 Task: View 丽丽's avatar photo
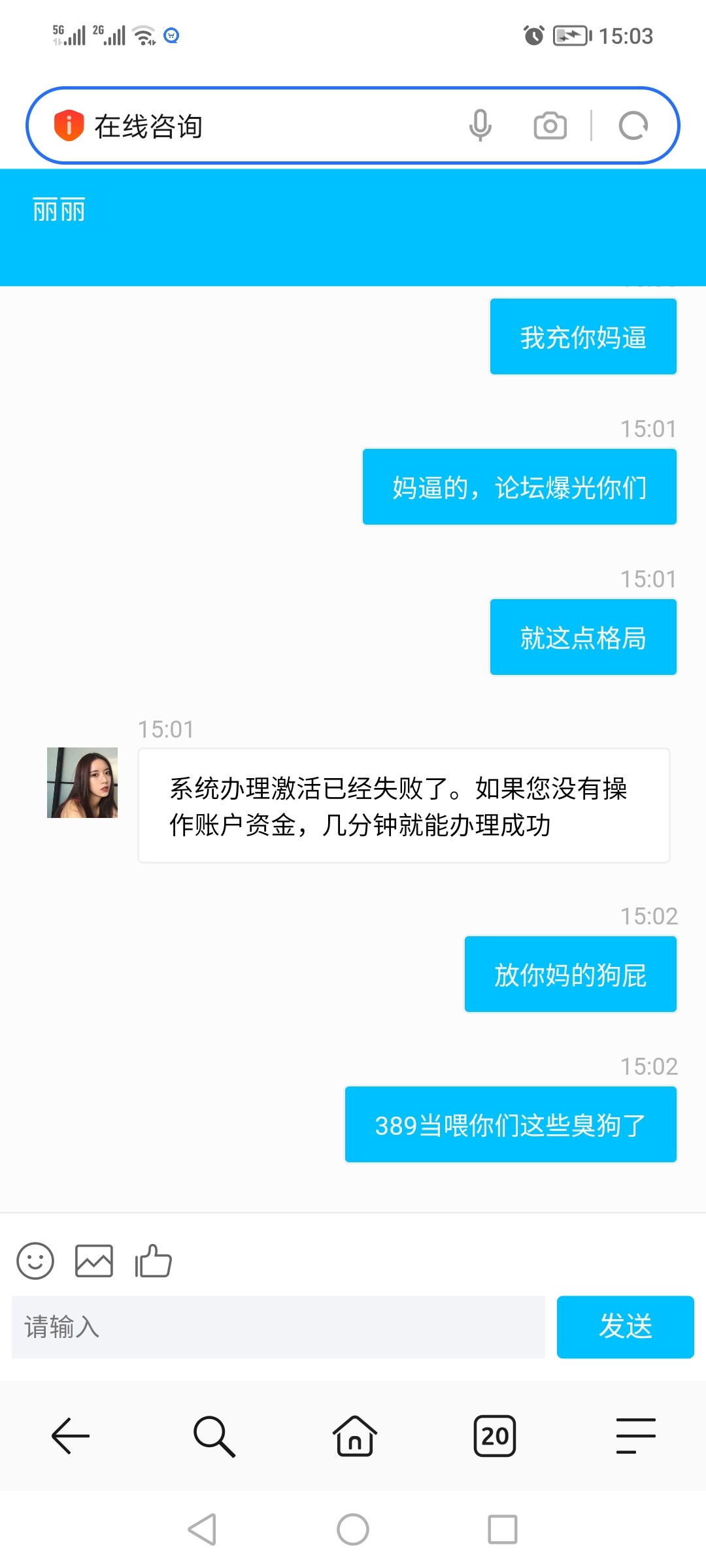click(83, 783)
